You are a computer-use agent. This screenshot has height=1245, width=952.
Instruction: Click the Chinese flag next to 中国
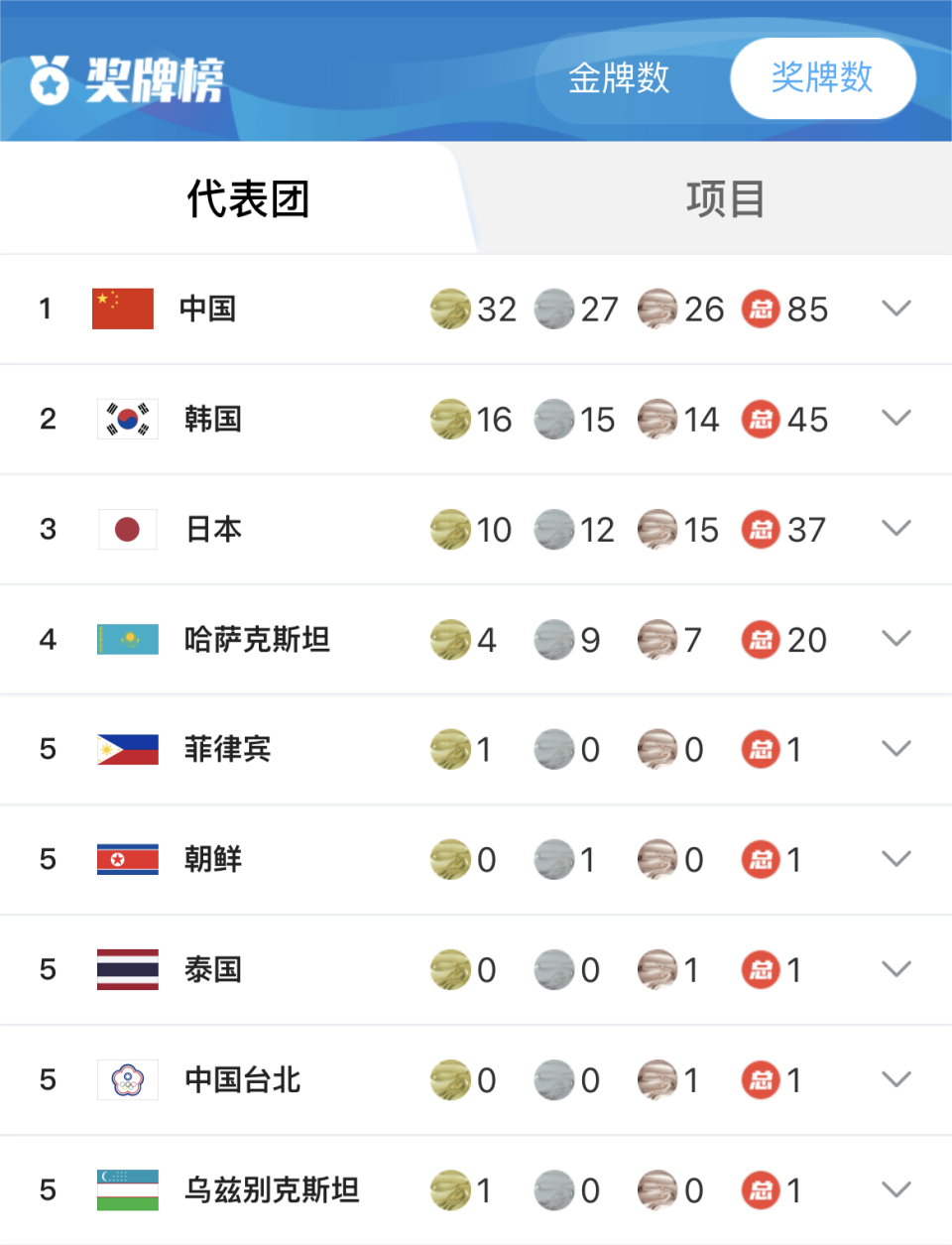(124, 309)
